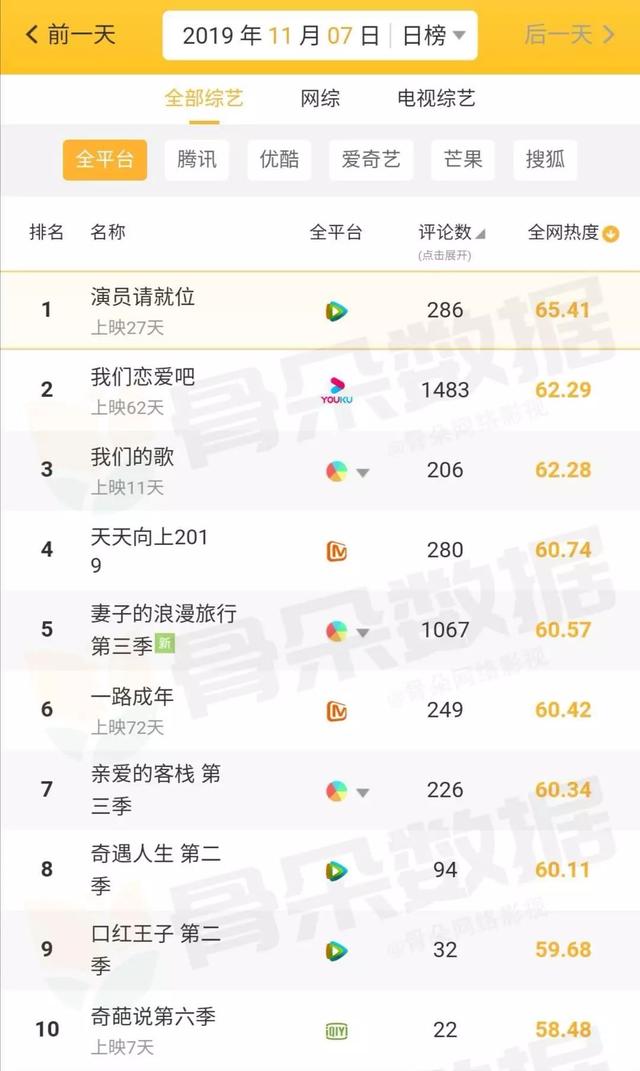Go to the next day 后一天
The height and width of the screenshot is (1071, 640).
point(570,34)
